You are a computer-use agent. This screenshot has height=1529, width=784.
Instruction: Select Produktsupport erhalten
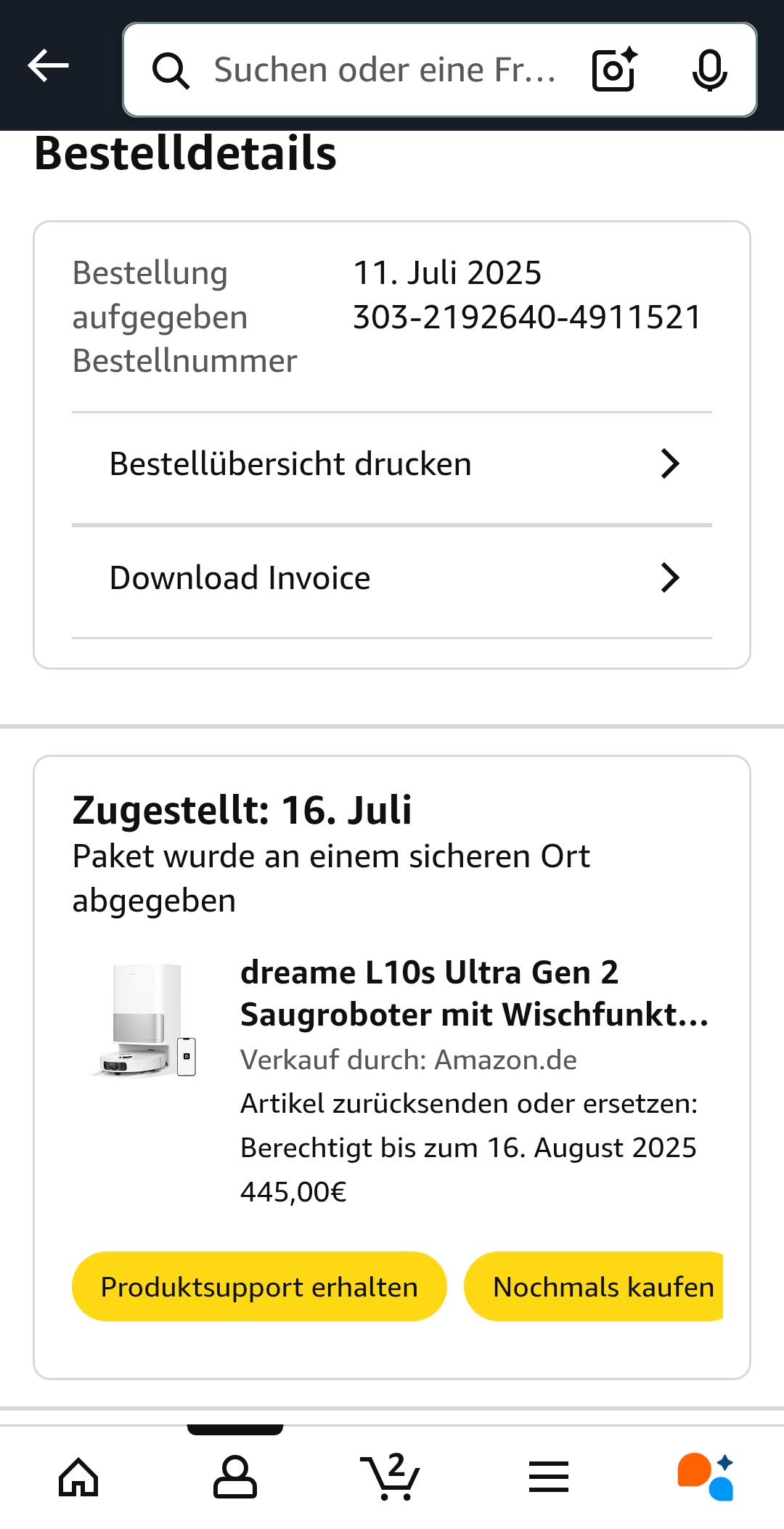click(x=259, y=1286)
